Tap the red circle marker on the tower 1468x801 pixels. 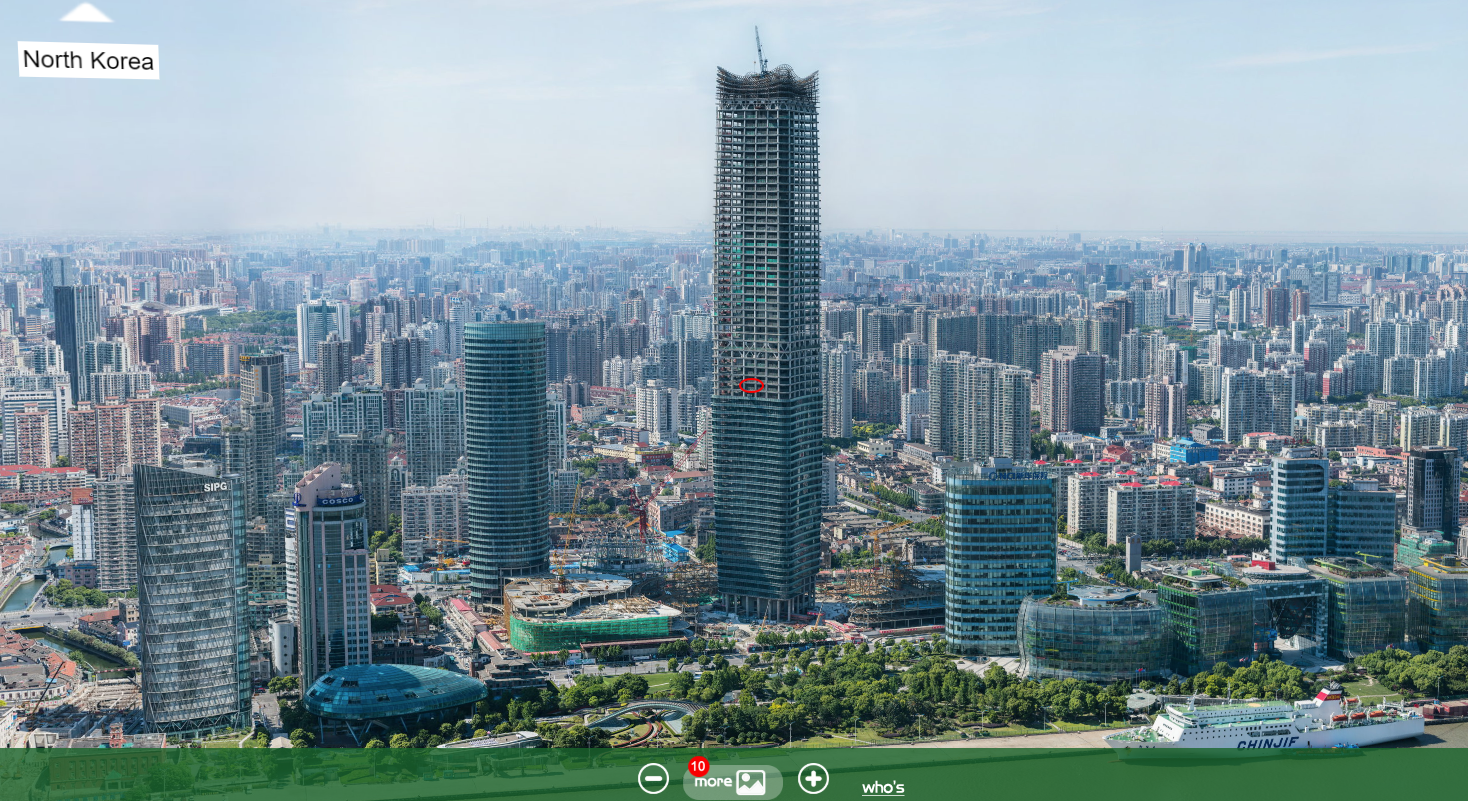[752, 386]
